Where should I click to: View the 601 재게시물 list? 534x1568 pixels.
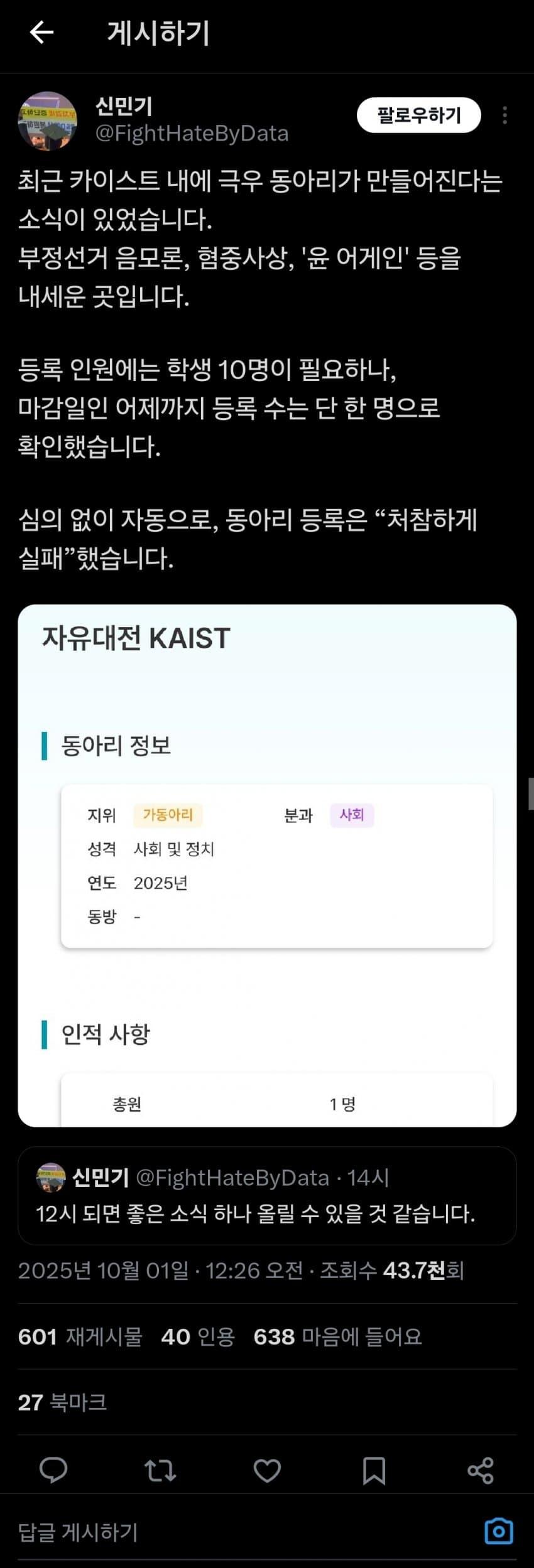point(80,1337)
